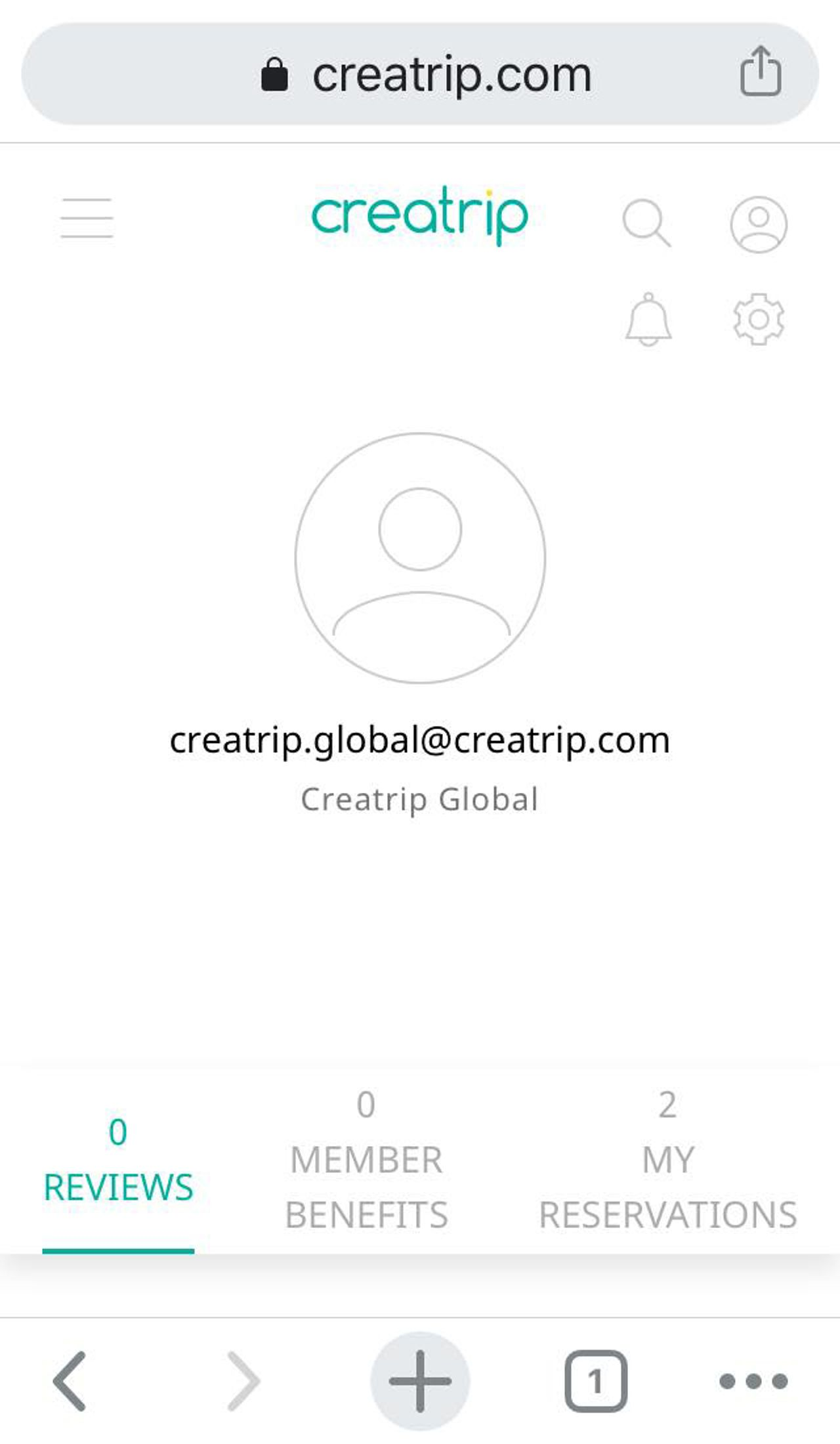Screen dimensions: 840x1444
Task: Open the browser's more options menu
Action: 753,1381
